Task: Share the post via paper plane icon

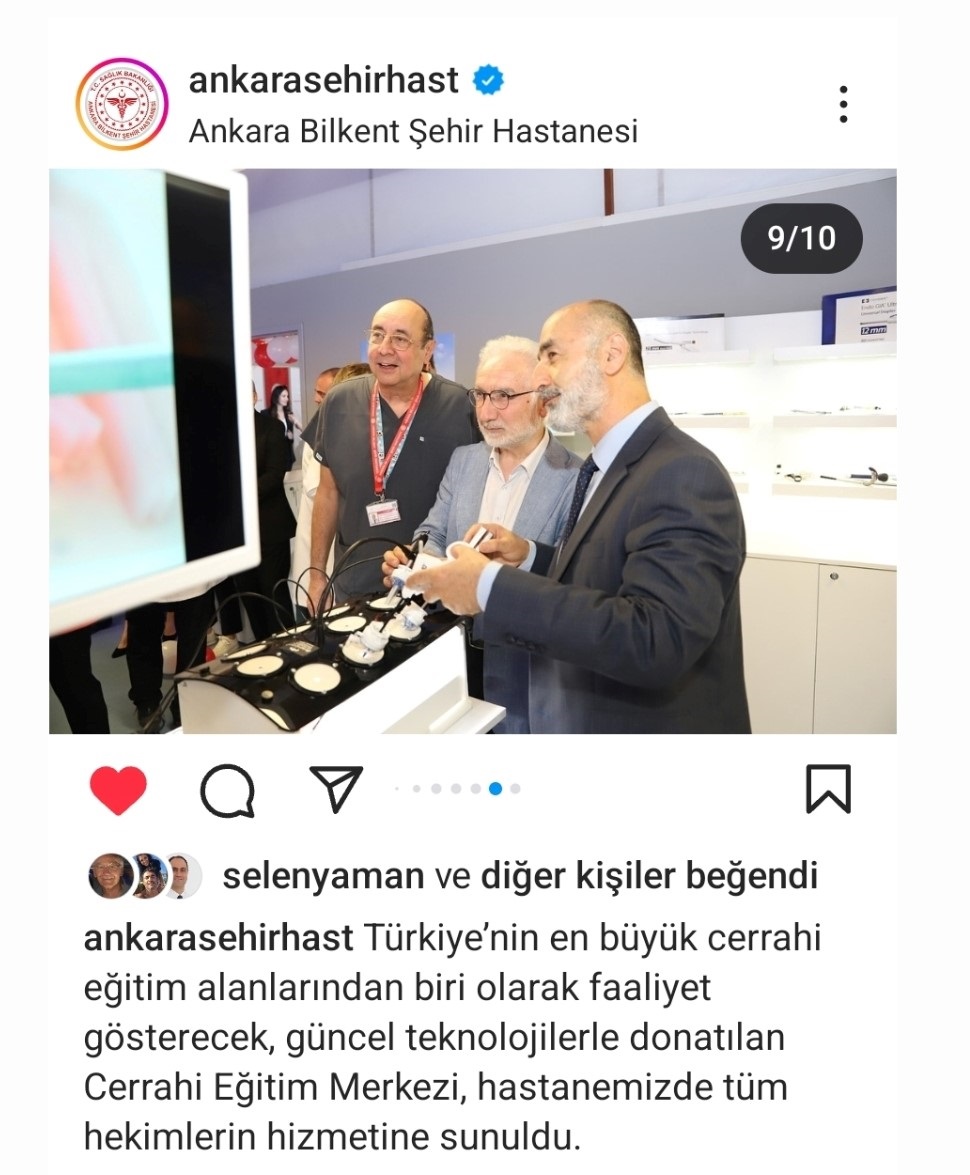Action: pyautogui.click(x=336, y=789)
